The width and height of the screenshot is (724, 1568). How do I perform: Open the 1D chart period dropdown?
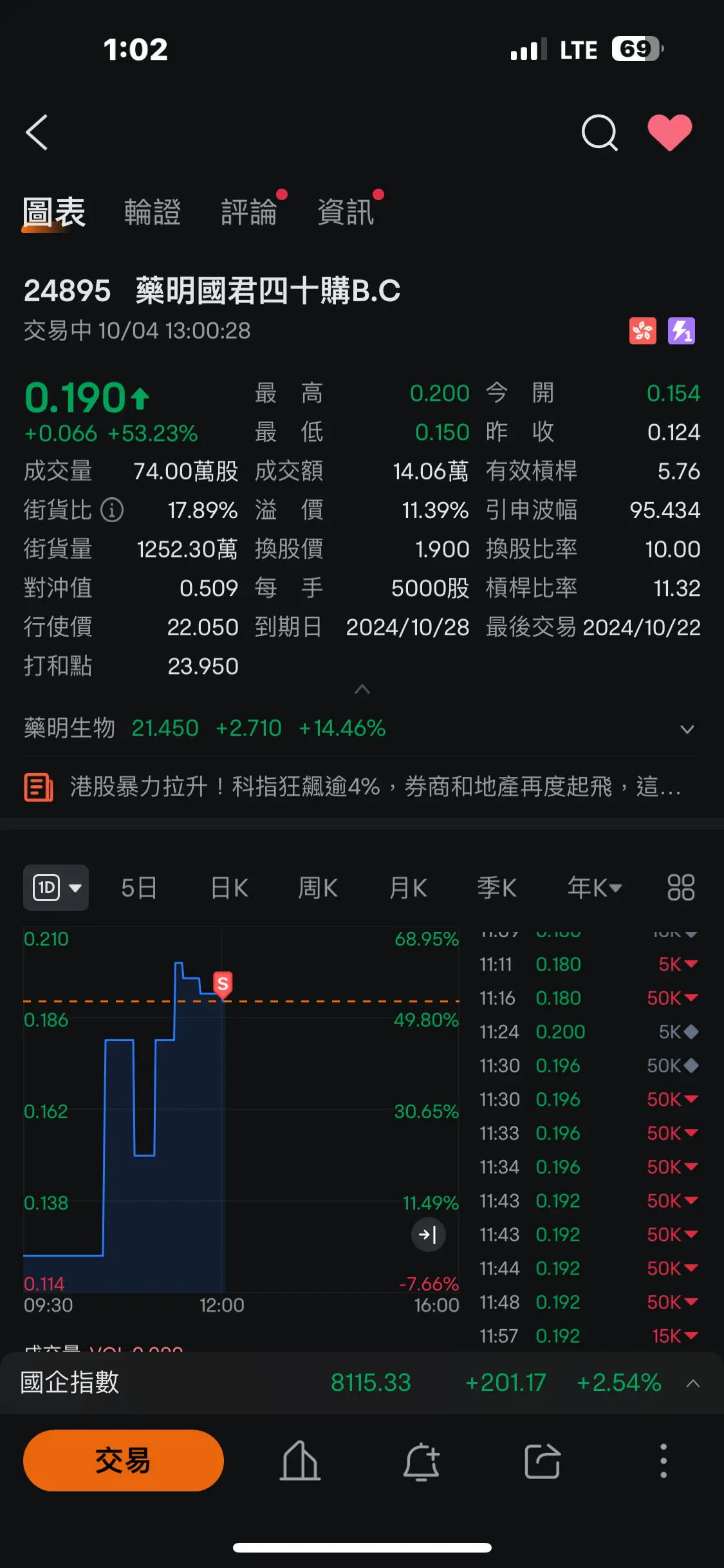56,888
